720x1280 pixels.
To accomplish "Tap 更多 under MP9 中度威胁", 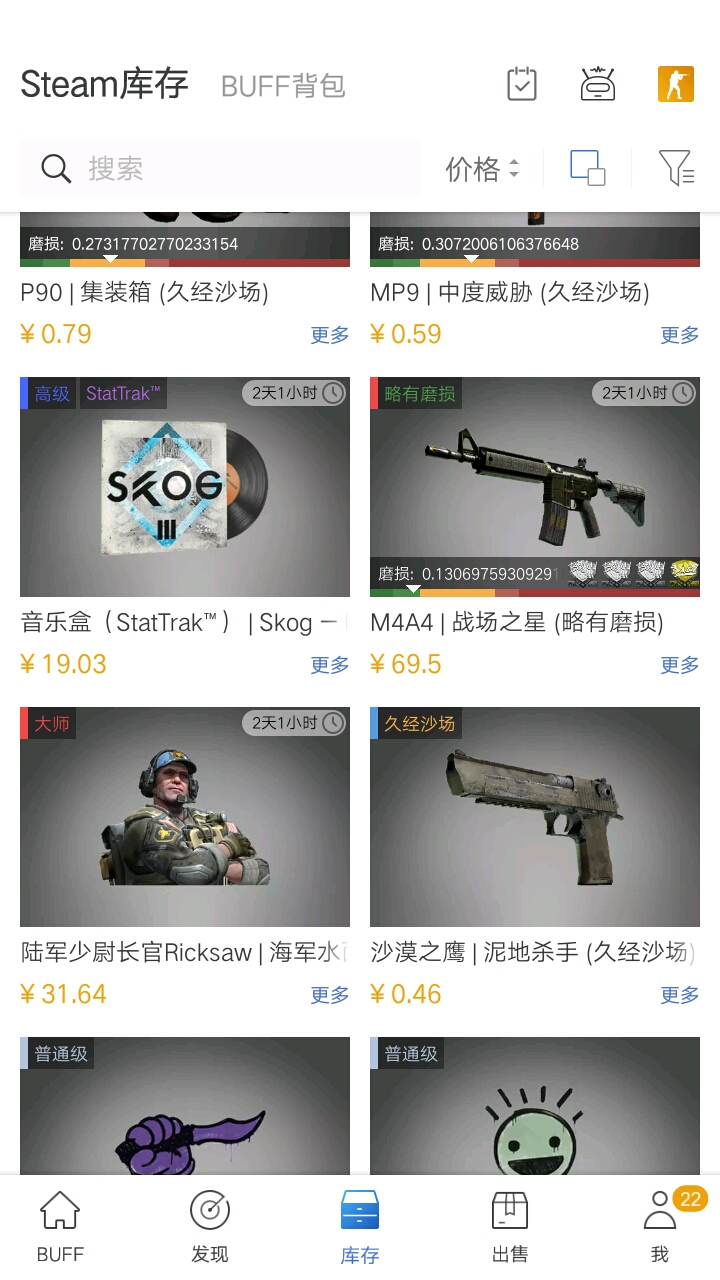I will [679, 335].
